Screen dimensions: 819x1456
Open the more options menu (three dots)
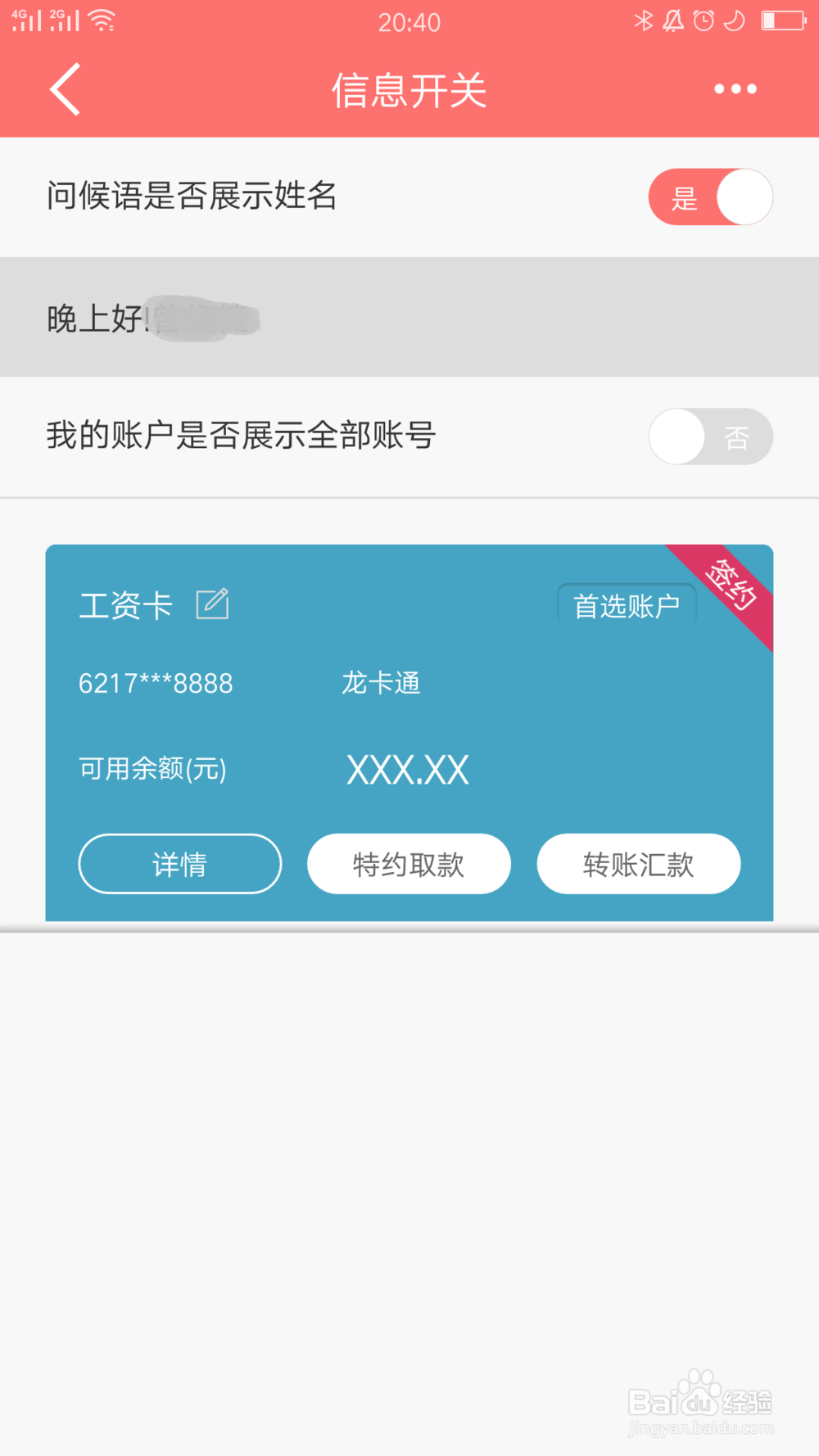[x=734, y=88]
